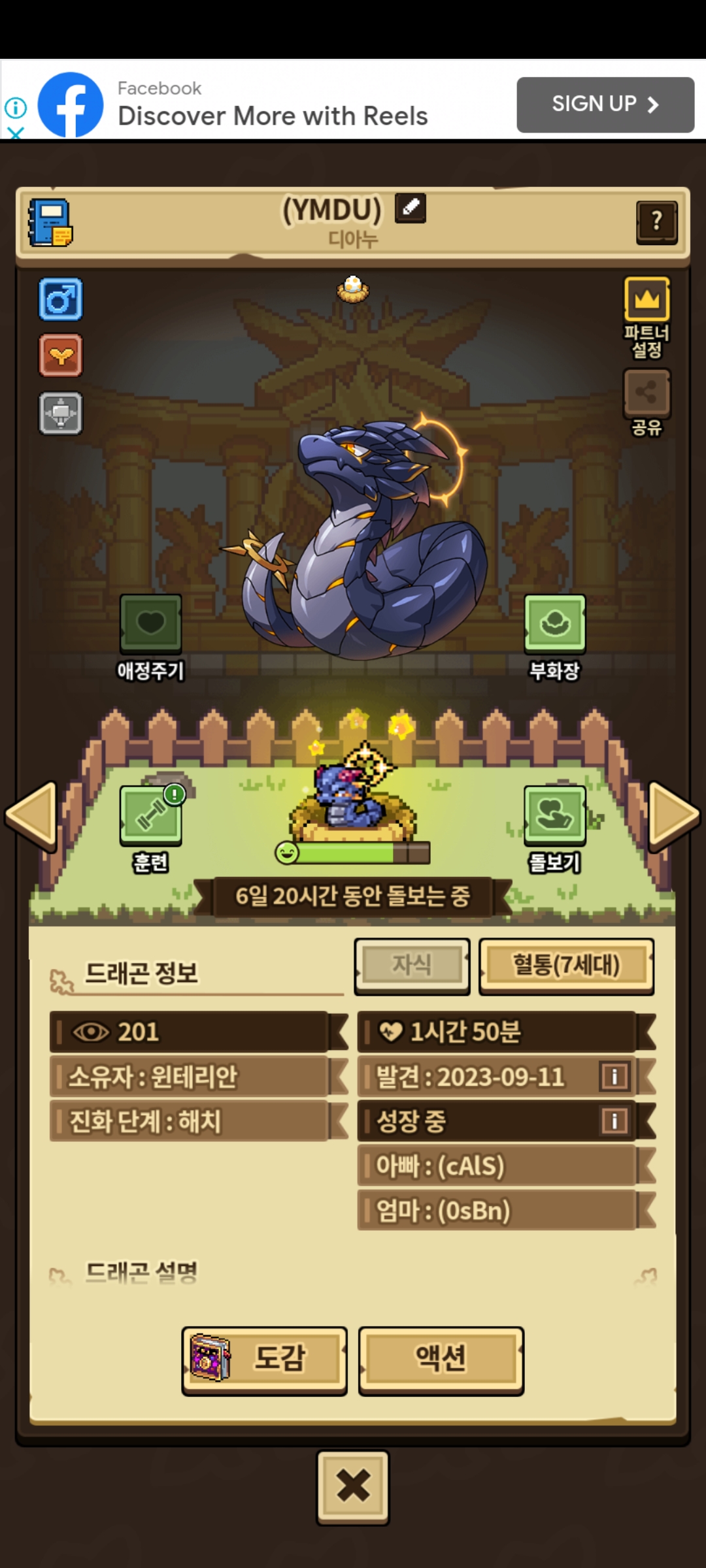Close the dragon info panel
Viewport: 706px width, 1568px height.
[353, 1487]
